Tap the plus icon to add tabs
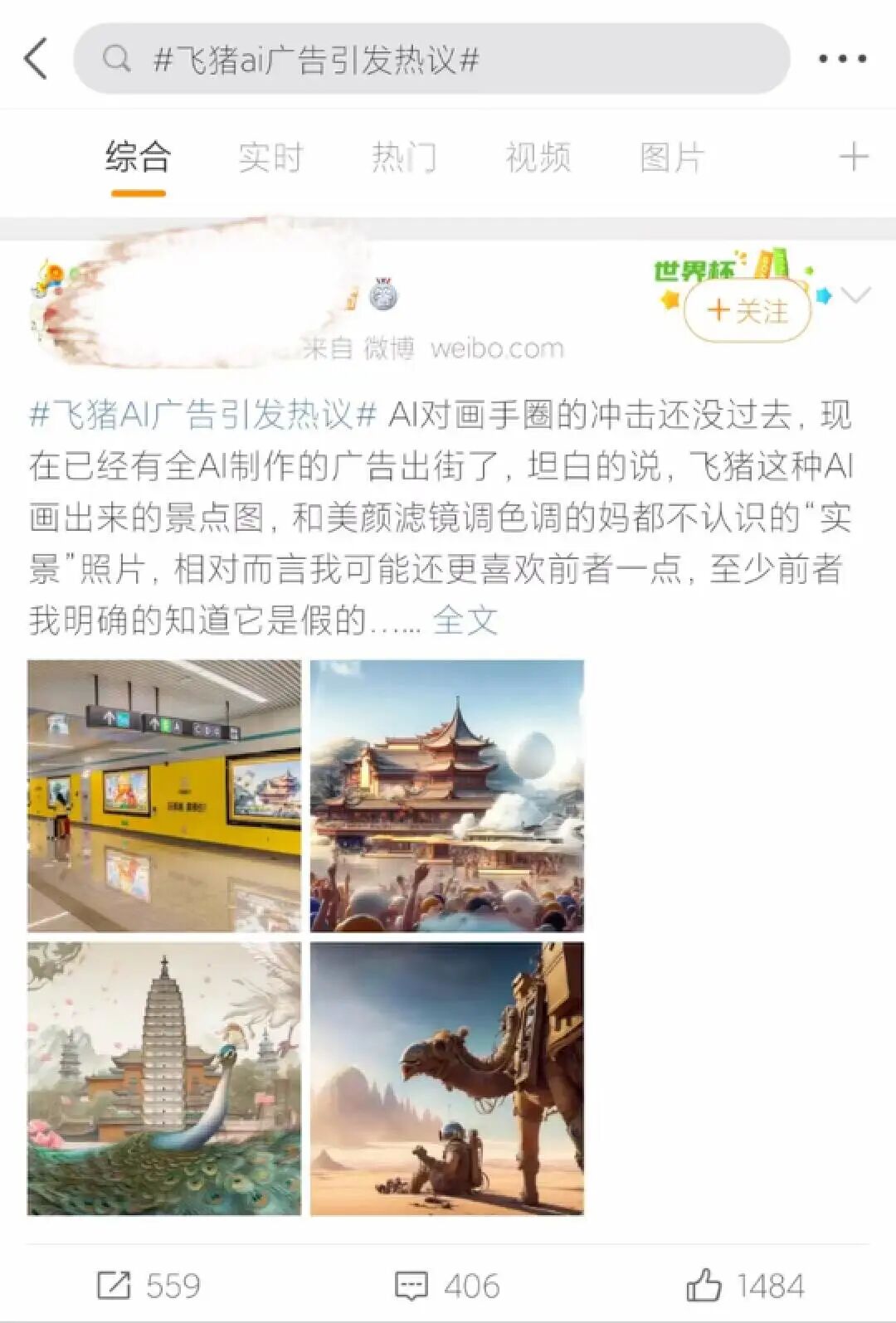896x1323 pixels. [853, 157]
